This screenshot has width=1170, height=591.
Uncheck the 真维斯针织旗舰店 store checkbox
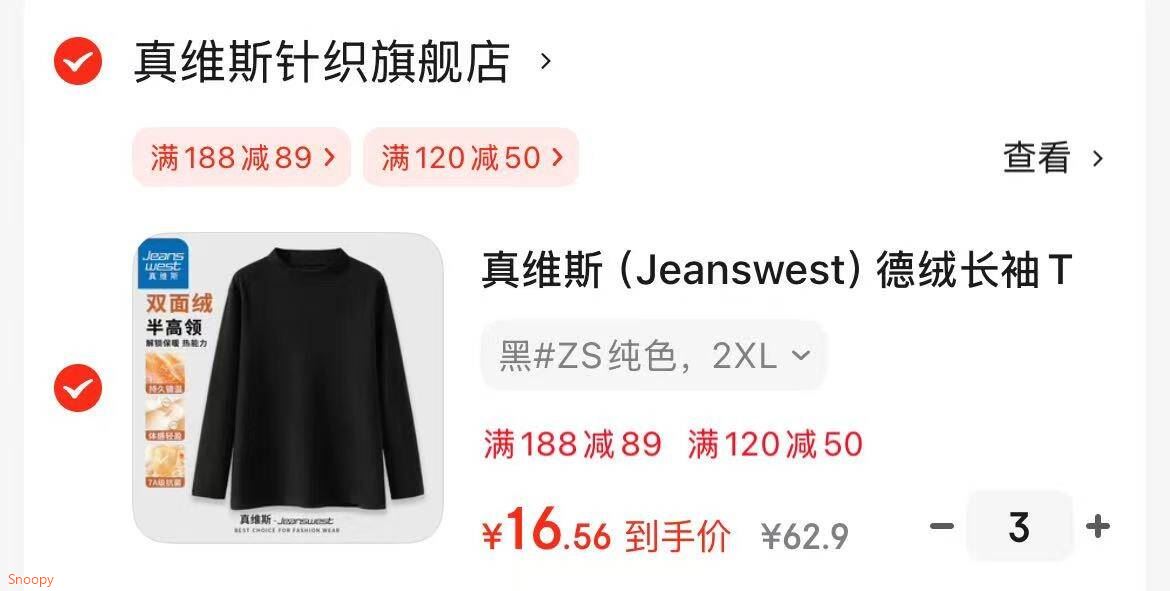[x=78, y=60]
